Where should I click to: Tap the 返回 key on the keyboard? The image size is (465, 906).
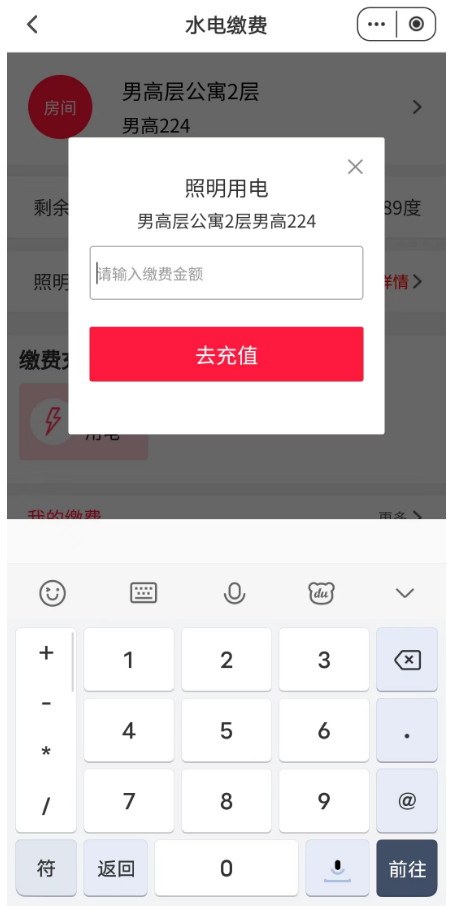coord(116,868)
